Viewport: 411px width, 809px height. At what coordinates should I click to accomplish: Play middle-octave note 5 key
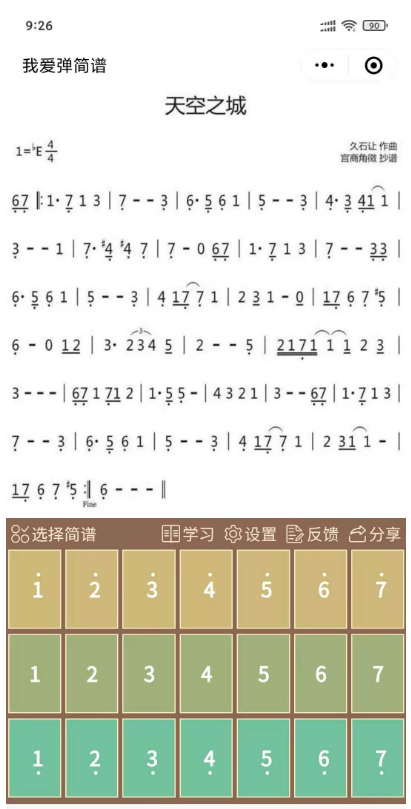tap(264, 673)
